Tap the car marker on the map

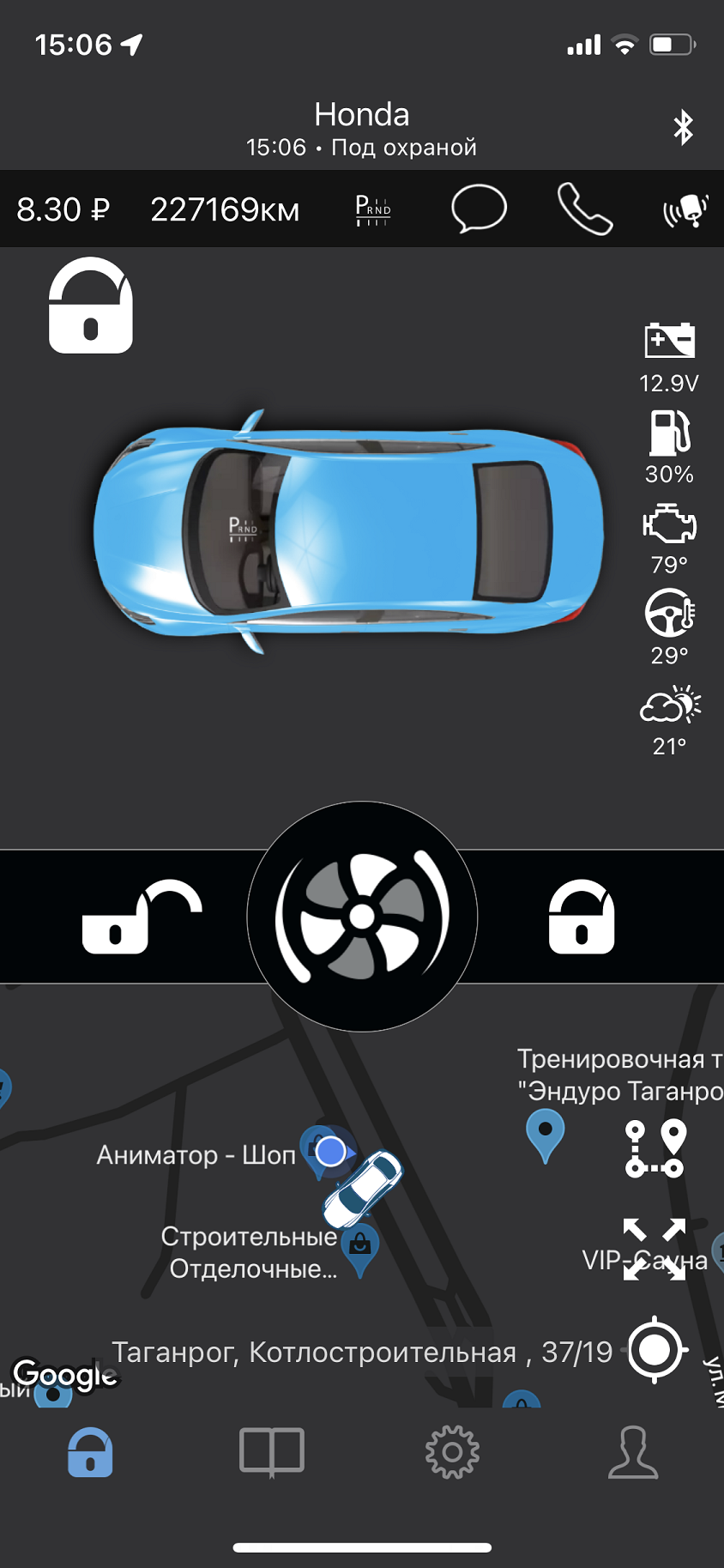[363, 1189]
